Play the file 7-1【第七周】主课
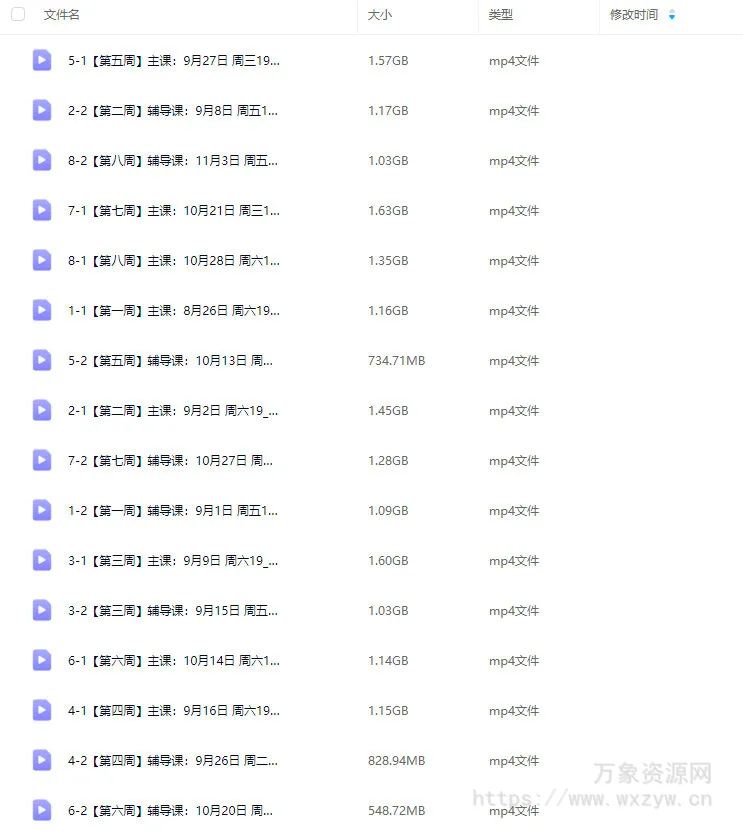The width and height of the screenshot is (743, 833). click(x=173, y=211)
